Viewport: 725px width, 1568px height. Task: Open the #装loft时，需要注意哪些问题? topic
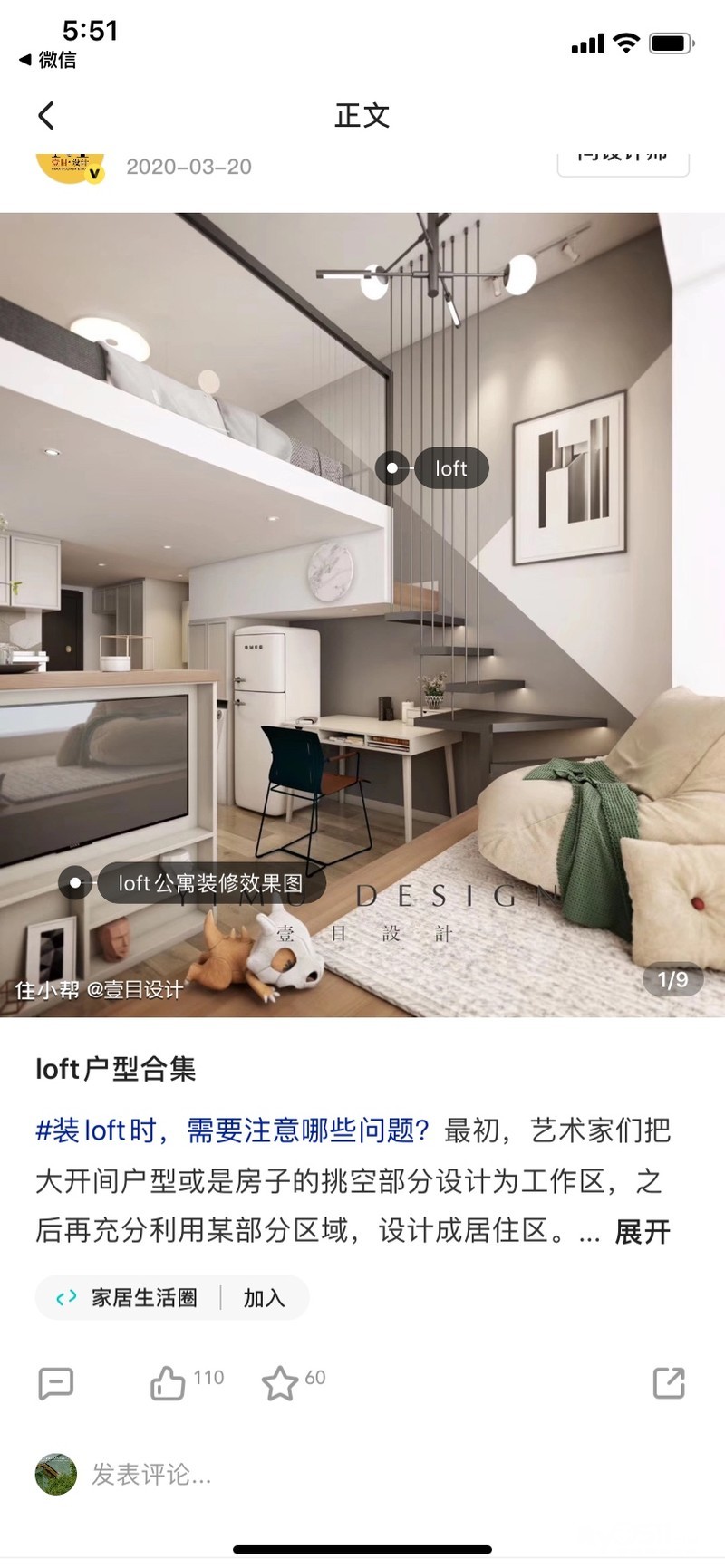tap(232, 1130)
